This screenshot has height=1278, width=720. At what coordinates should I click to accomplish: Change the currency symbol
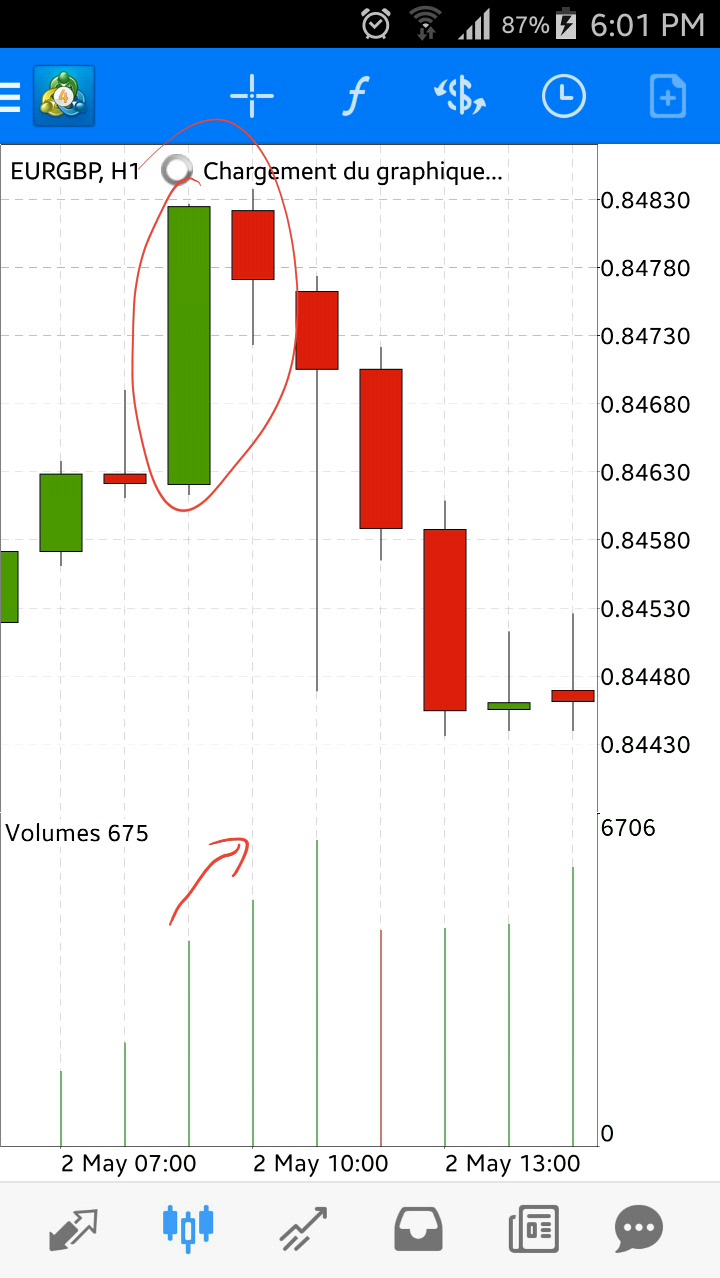[x=460, y=97]
